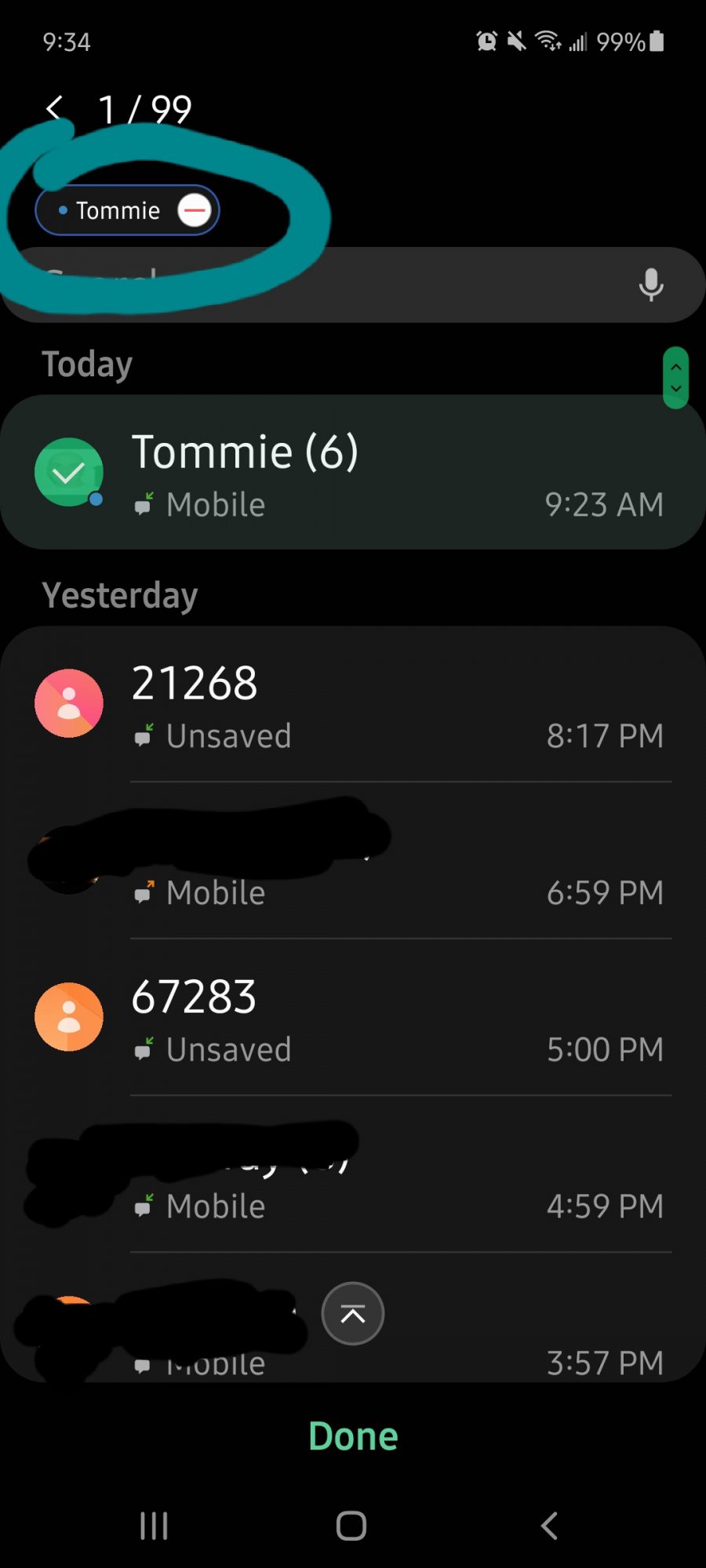This screenshot has width=706, height=1568.
Task: Select the Mobile entry from 4:59 PM
Action: point(353,1174)
